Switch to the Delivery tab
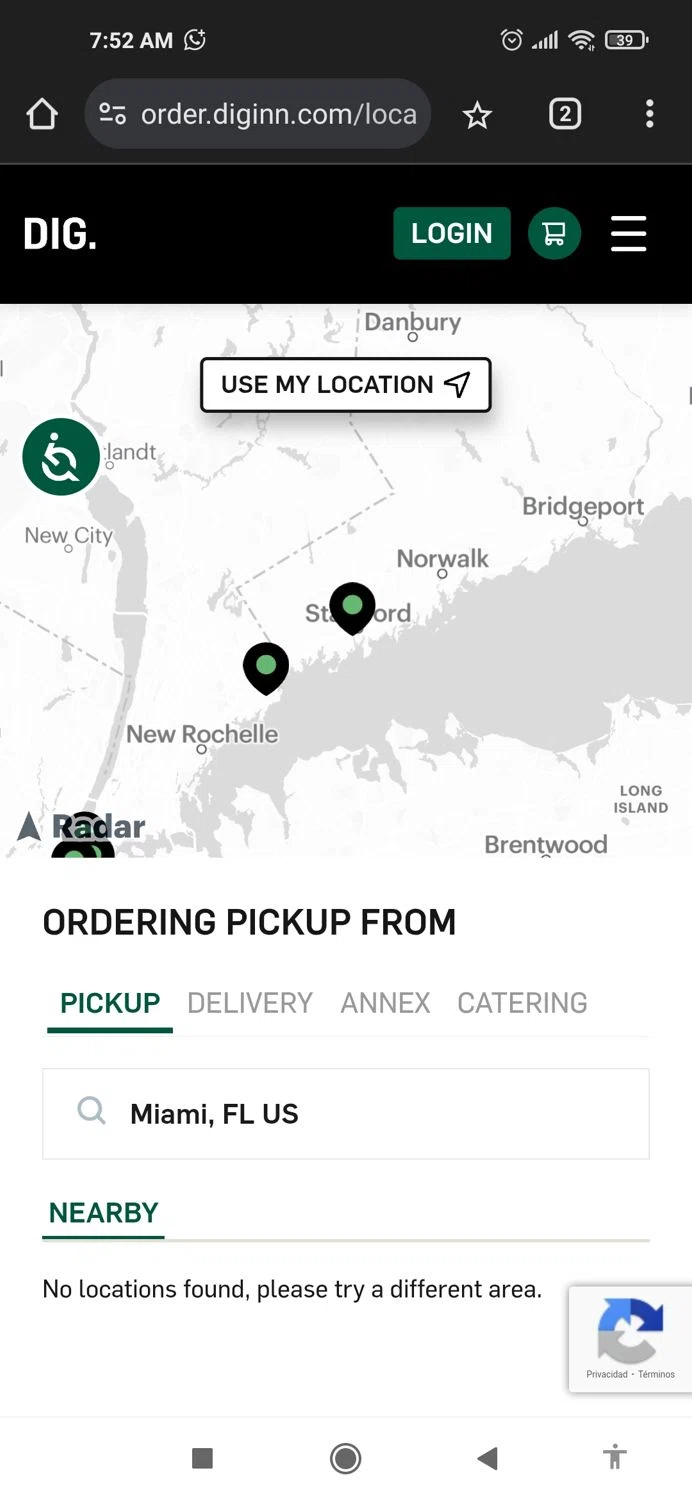This screenshot has width=692, height=1500. (250, 1003)
